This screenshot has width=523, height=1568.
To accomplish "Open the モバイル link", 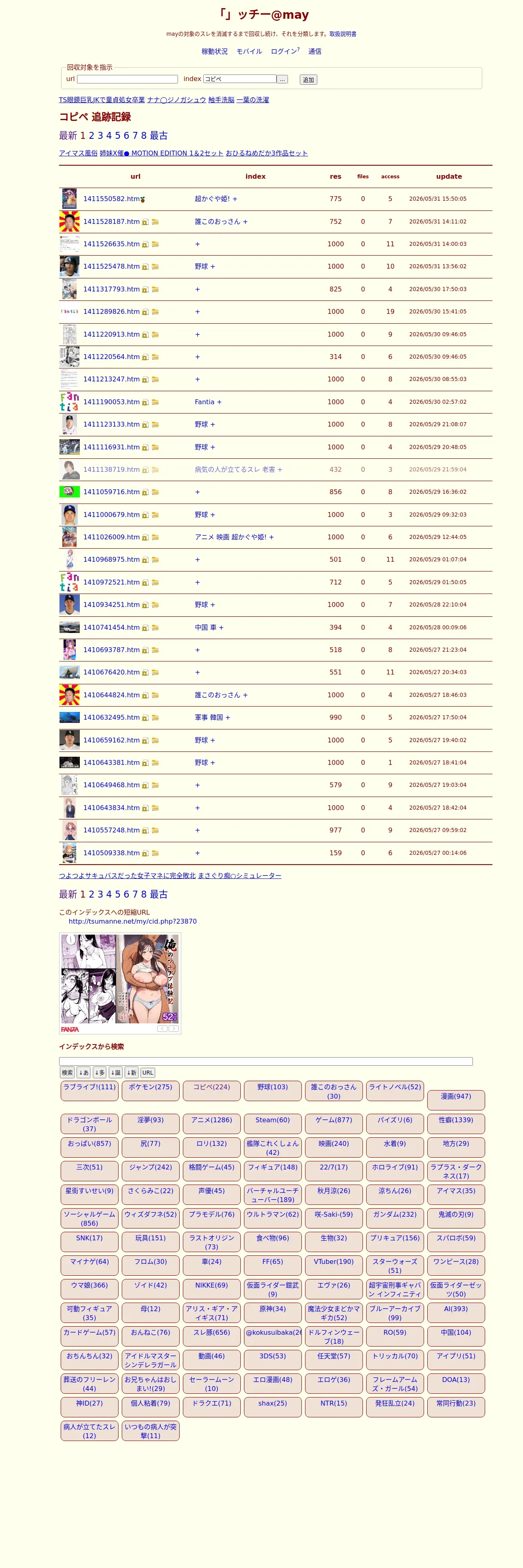I will point(249,52).
